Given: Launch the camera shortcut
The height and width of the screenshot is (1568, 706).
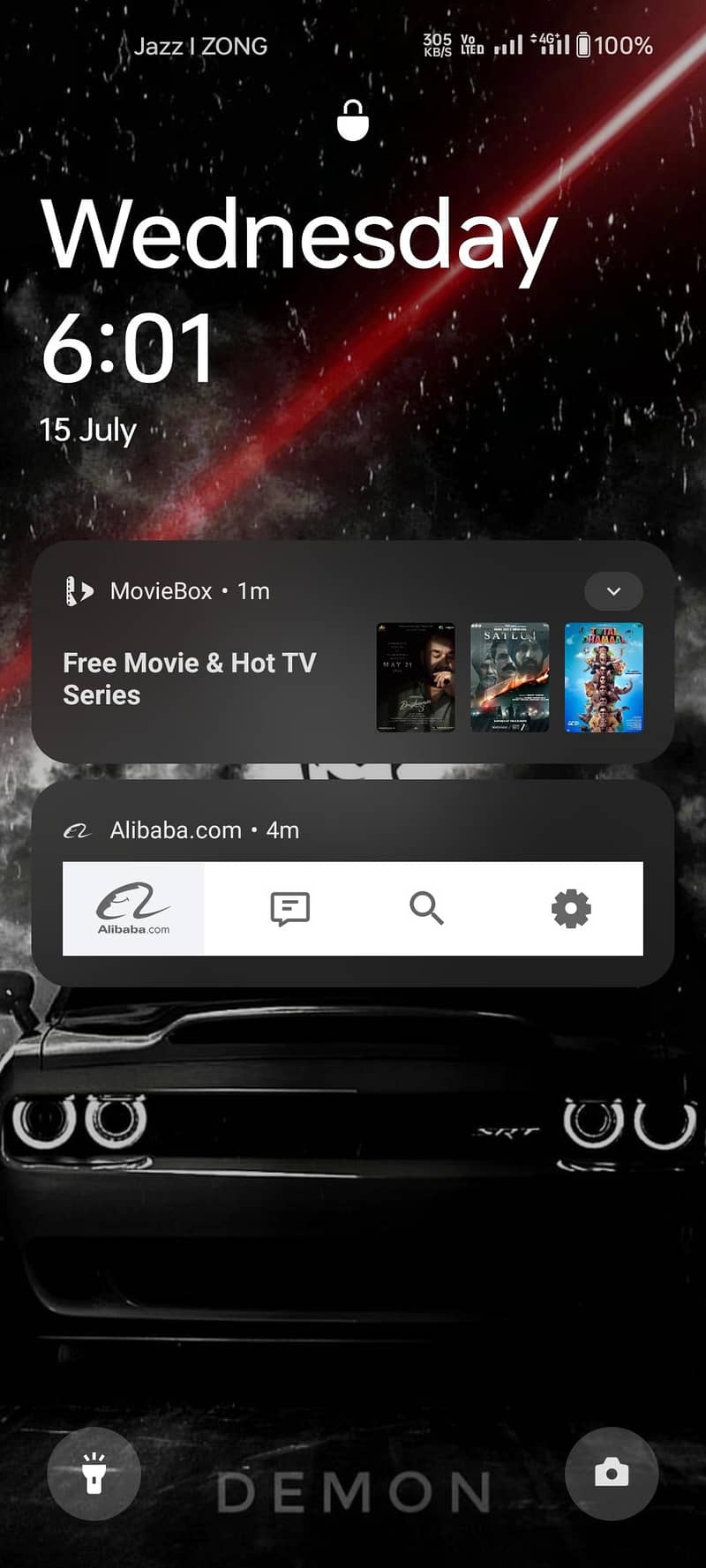Looking at the screenshot, I should [x=612, y=1473].
